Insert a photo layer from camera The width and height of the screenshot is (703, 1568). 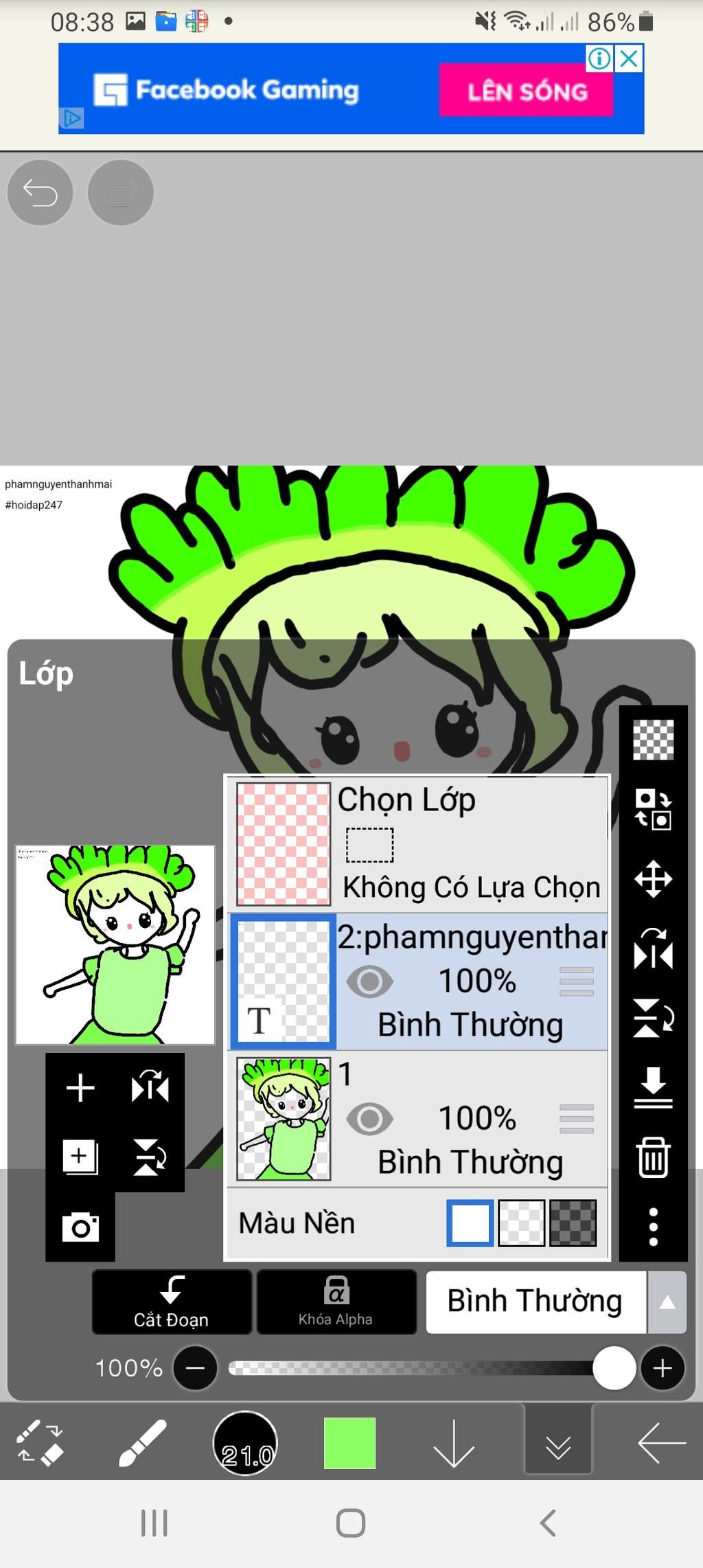click(80, 1227)
